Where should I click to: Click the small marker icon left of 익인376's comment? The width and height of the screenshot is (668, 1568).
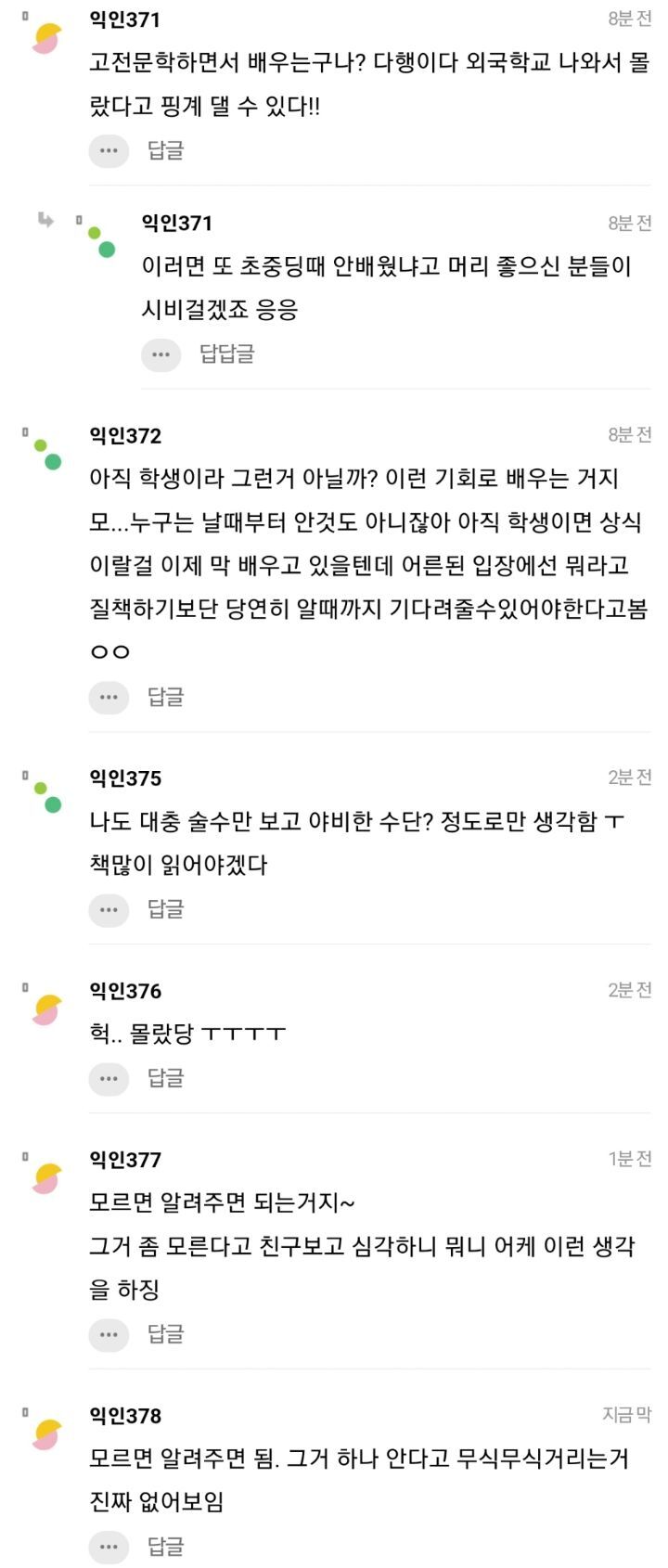(x=23, y=986)
